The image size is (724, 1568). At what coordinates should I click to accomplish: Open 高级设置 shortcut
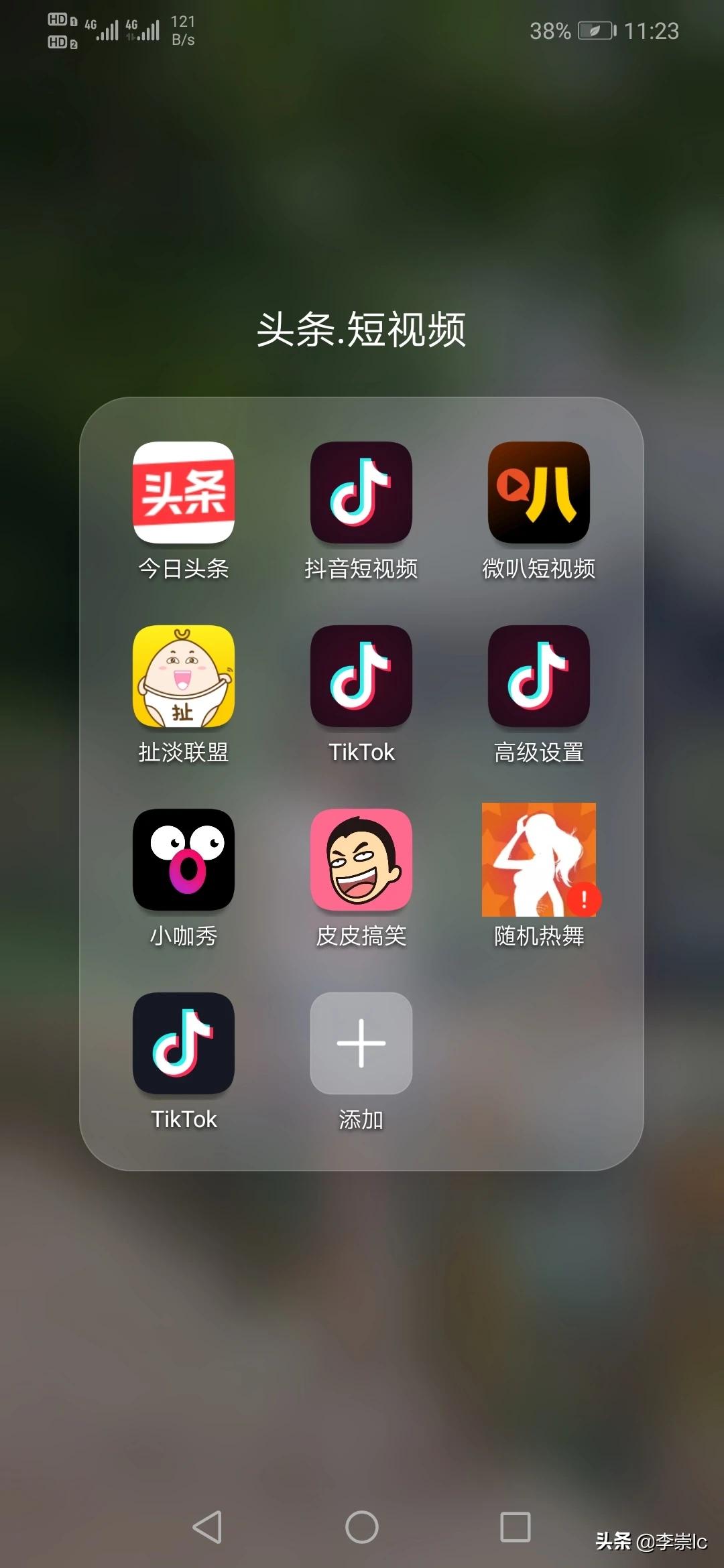pyautogui.click(x=539, y=676)
